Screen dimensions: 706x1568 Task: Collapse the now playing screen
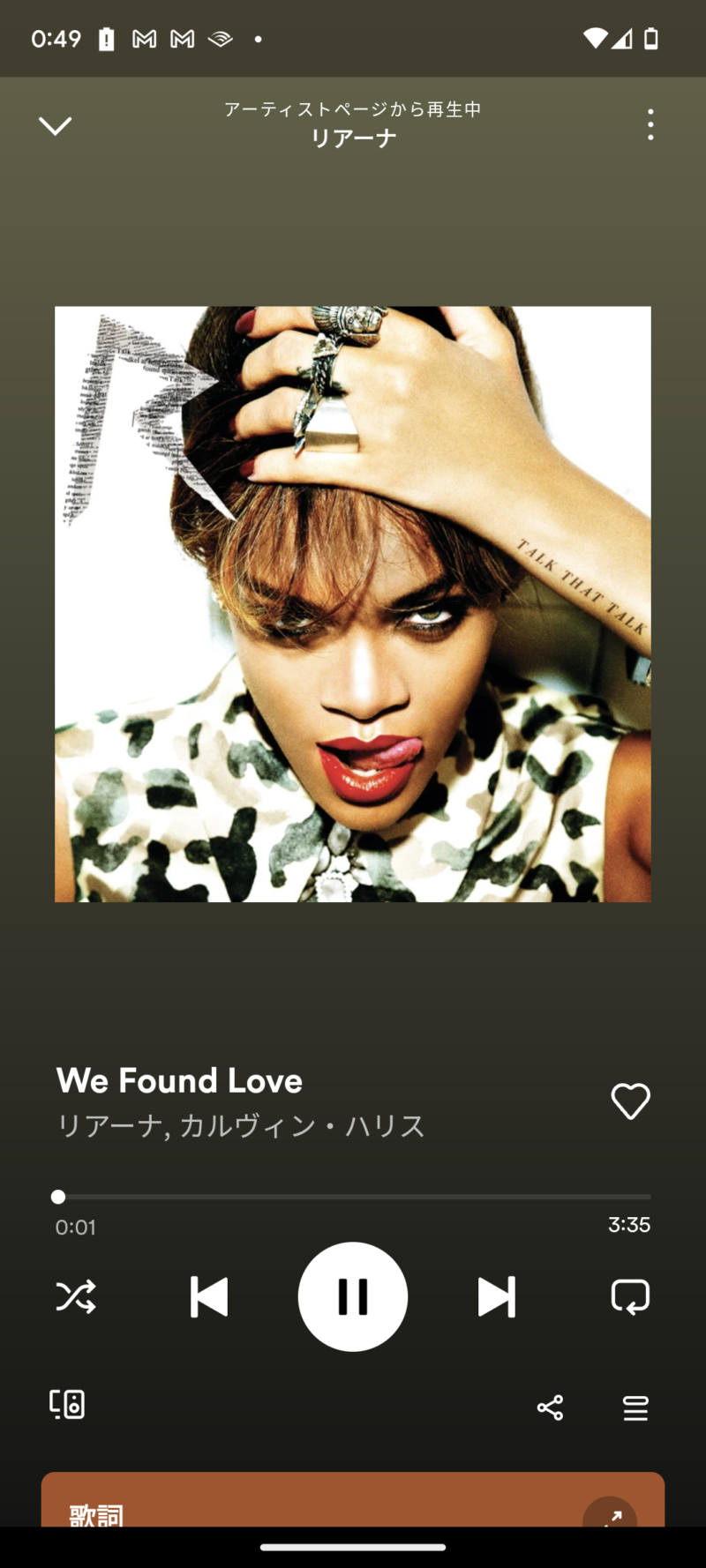coord(55,126)
